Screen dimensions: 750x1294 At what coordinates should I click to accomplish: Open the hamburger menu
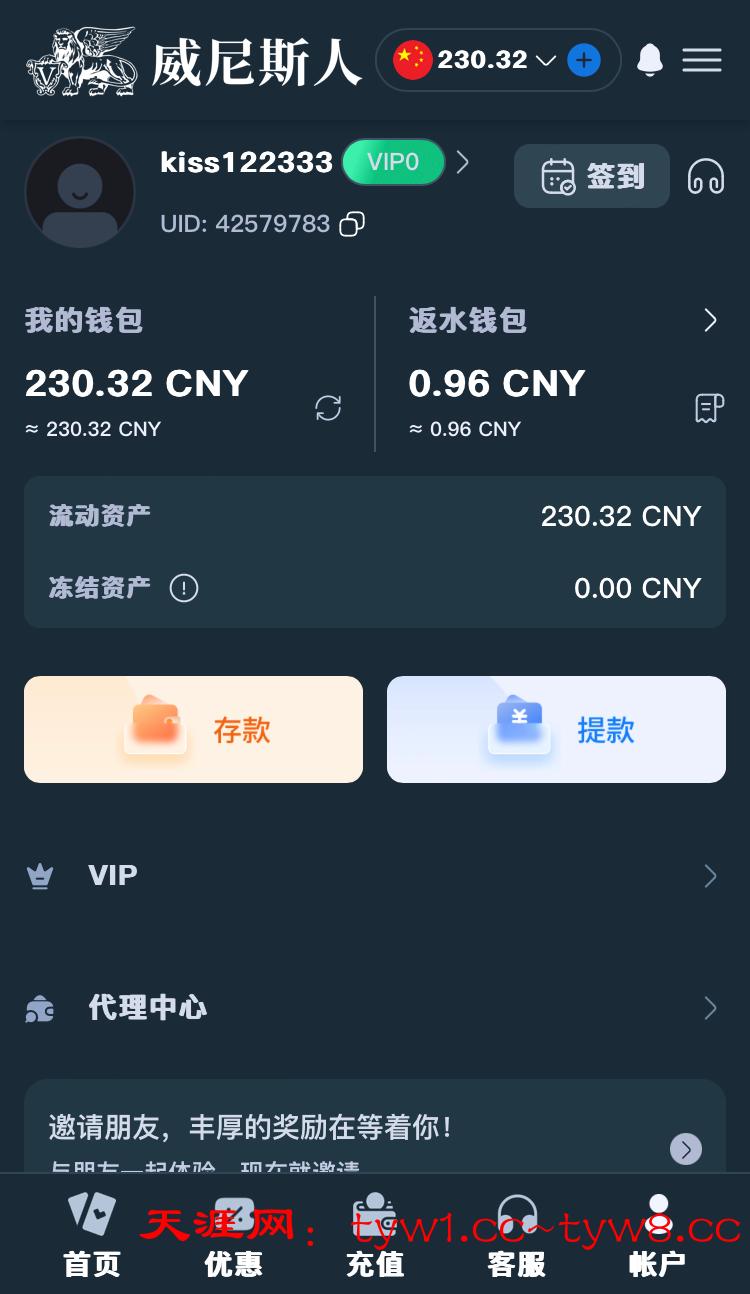tap(702, 60)
